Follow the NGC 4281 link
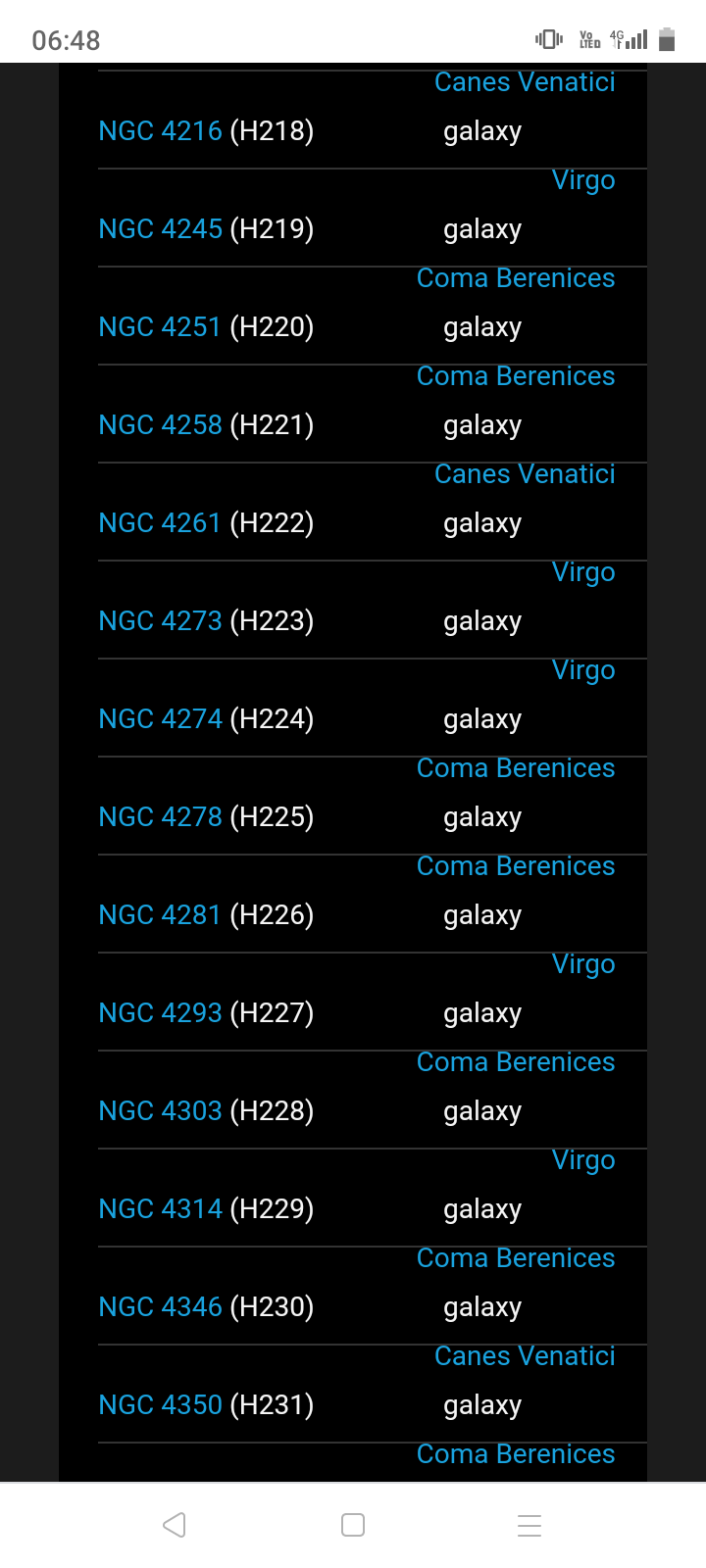This screenshot has width=706, height=1568. (161, 915)
